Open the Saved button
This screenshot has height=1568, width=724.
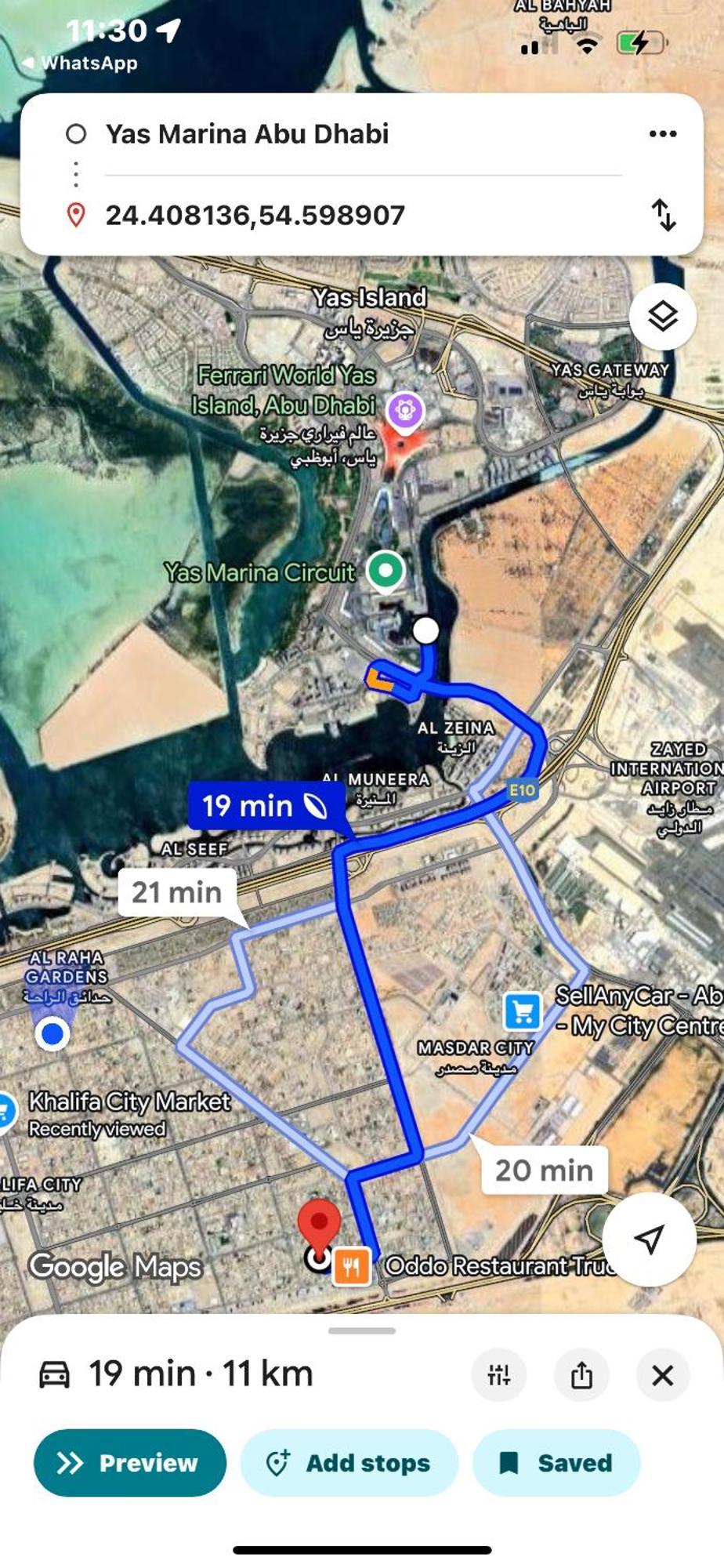pyautogui.click(x=556, y=1463)
